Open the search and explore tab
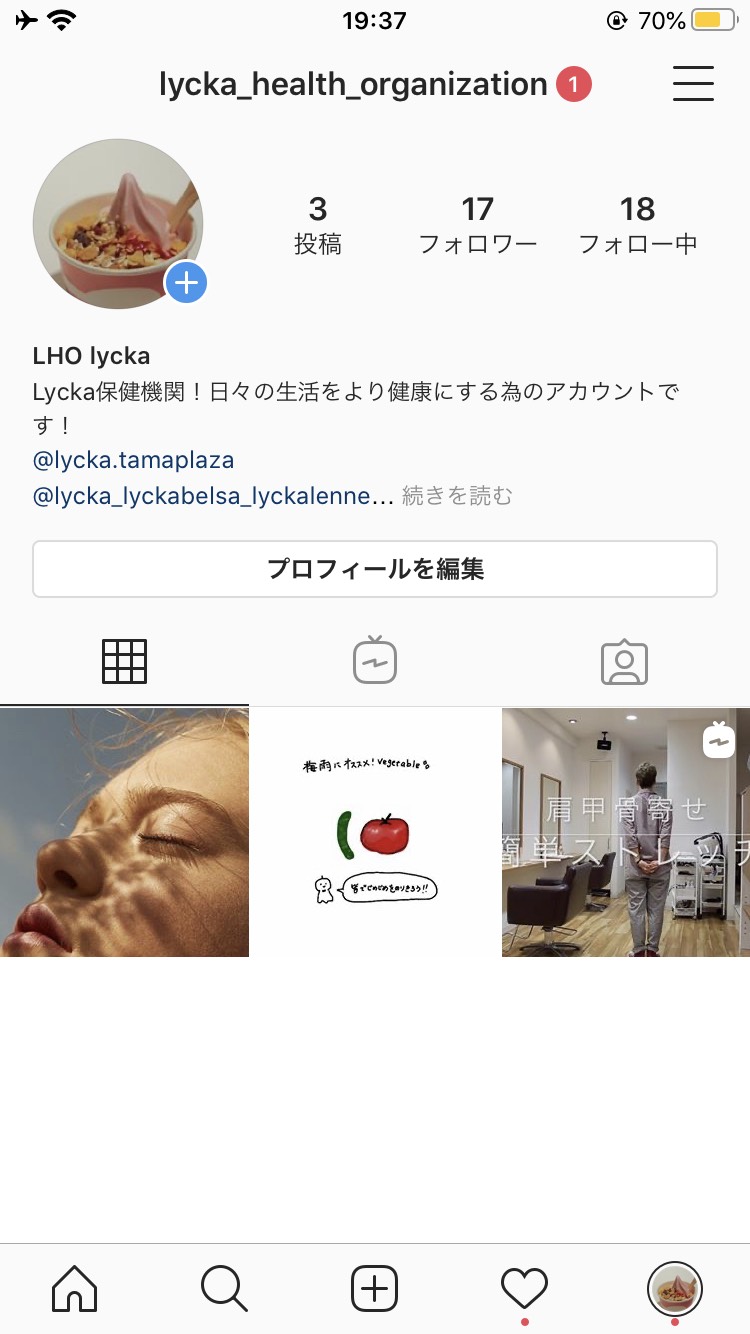 click(224, 1288)
